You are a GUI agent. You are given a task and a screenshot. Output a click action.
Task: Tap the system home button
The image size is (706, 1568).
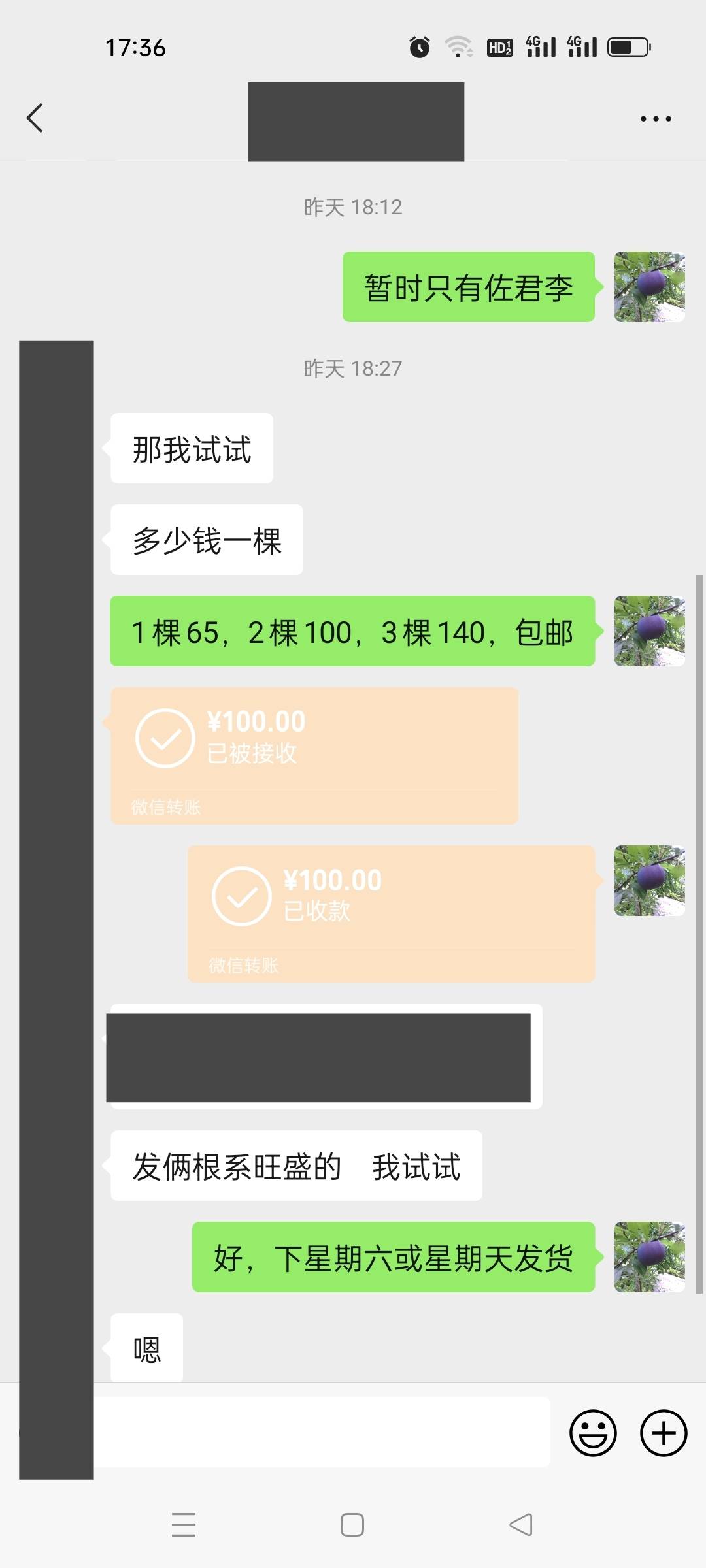click(352, 1525)
